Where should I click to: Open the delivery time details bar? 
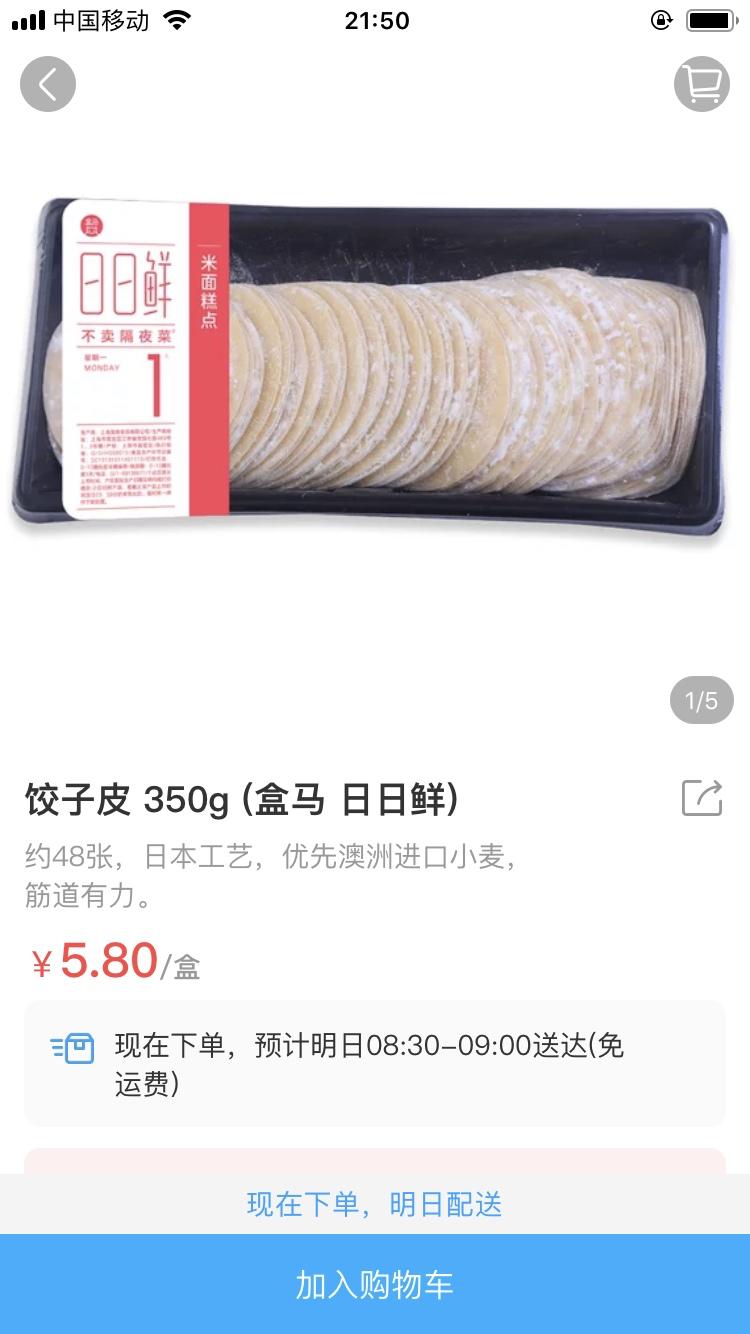click(375, 1060)
